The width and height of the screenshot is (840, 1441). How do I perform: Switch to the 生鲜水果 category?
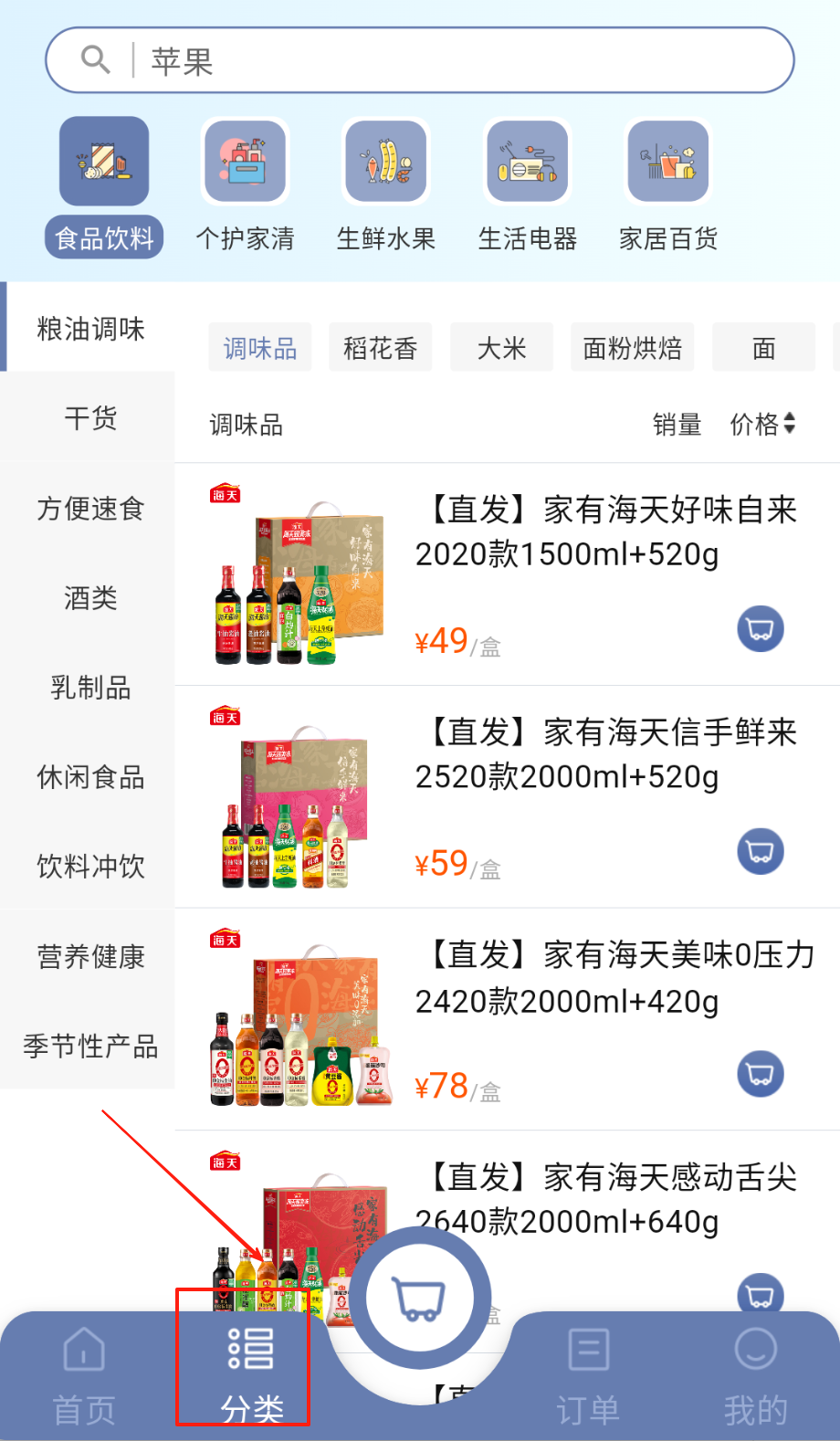tap(386, 186)
